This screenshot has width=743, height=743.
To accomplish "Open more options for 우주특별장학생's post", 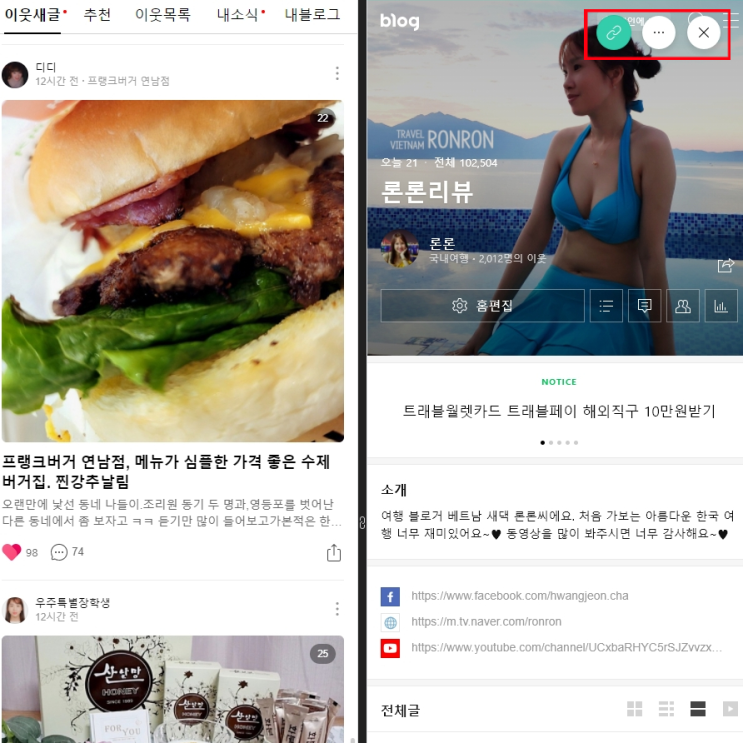I will 337,609.
